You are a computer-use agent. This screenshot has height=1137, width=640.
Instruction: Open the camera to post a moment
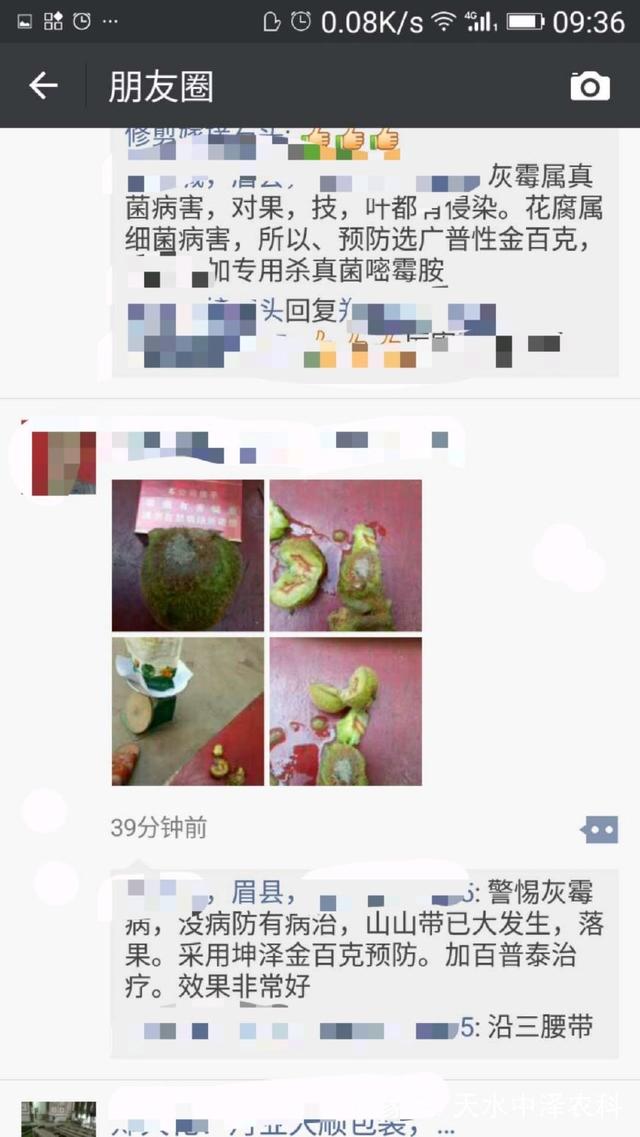click(x=589, y=87)
